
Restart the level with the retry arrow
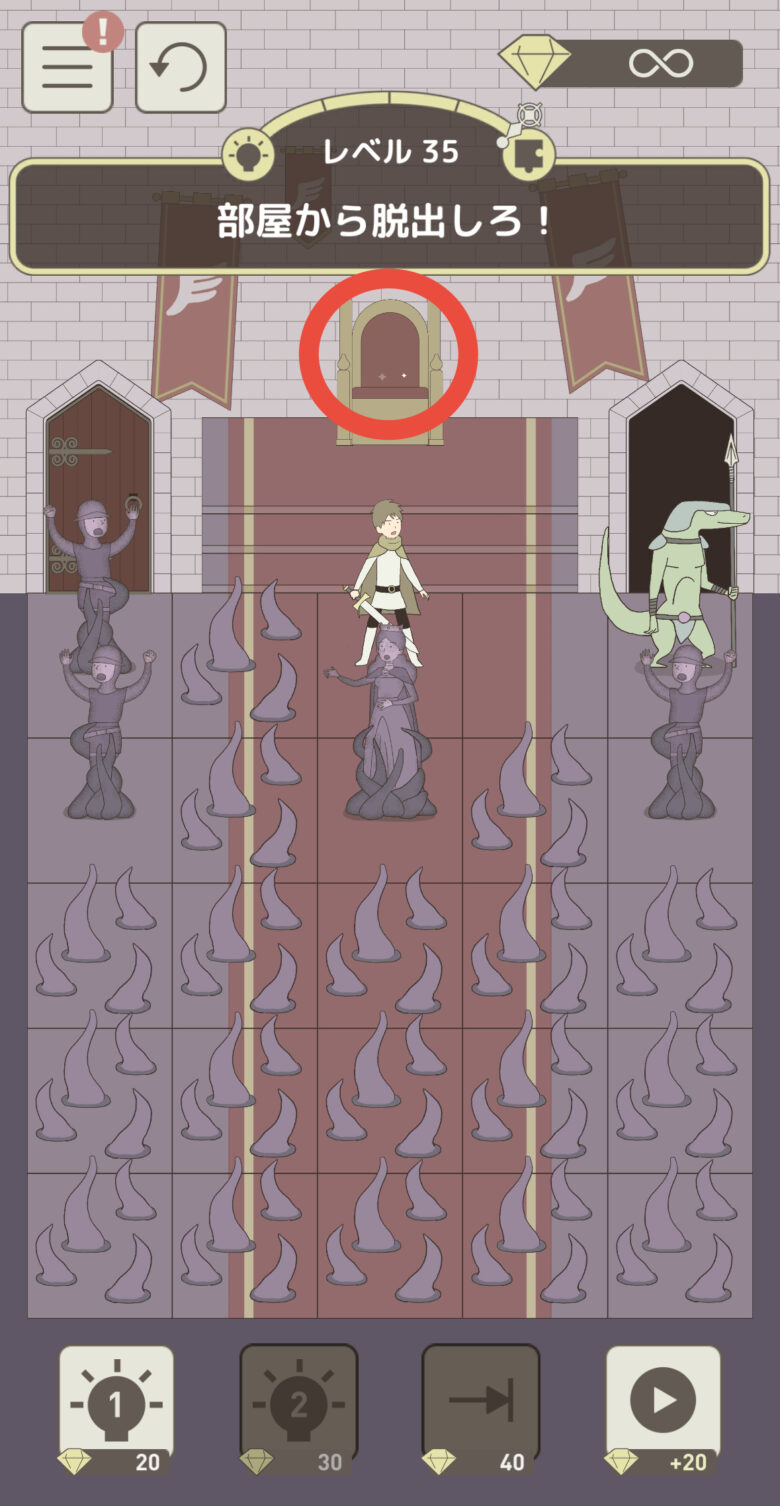[x=180, y=67]
